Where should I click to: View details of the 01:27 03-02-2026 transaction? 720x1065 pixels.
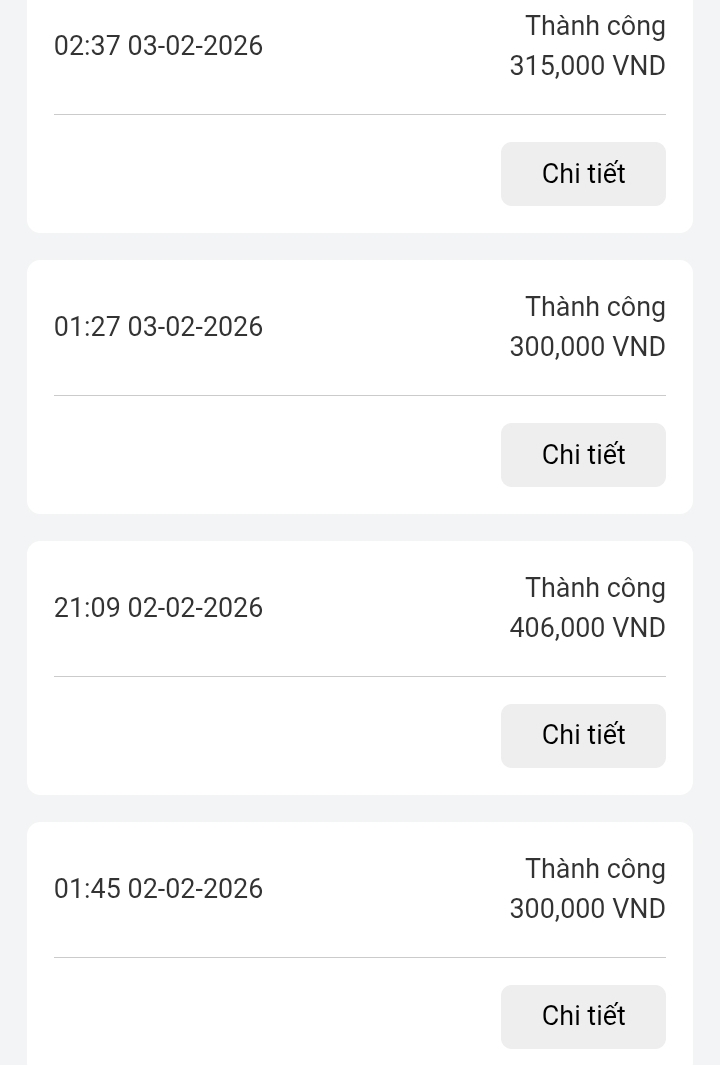click(x=583, y=455)
